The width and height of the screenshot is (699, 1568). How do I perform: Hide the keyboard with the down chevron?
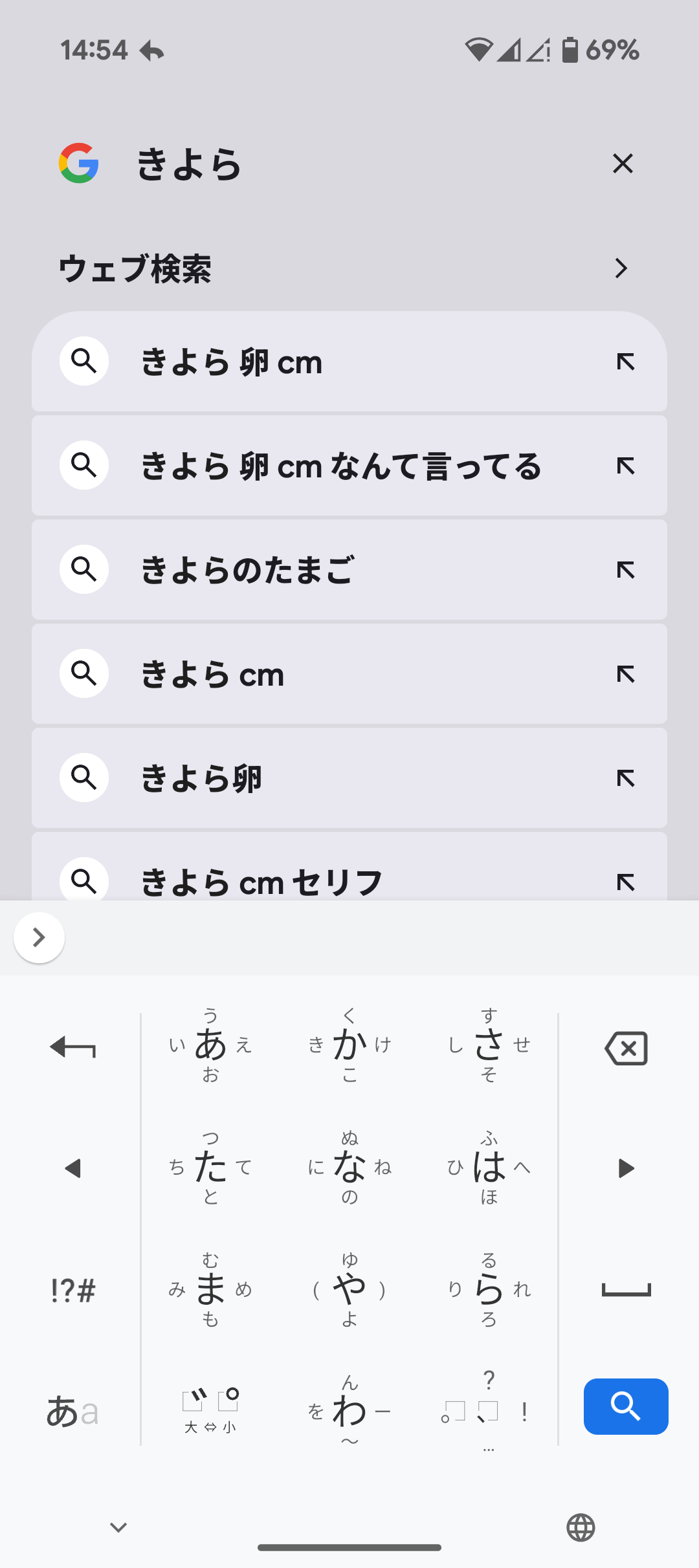pos(118,1528)
